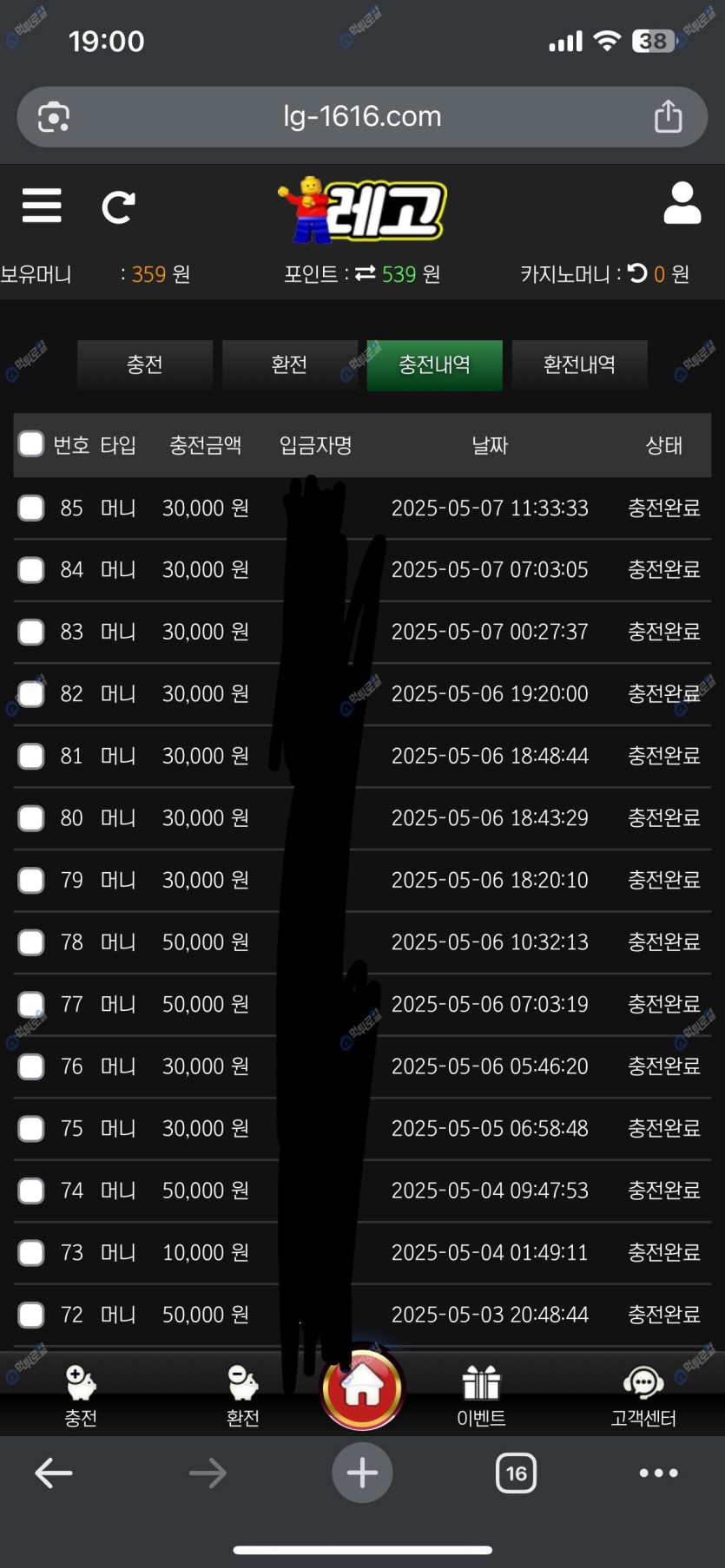
Task: Open the hamburger menu
Action: (x=42, y=206)
